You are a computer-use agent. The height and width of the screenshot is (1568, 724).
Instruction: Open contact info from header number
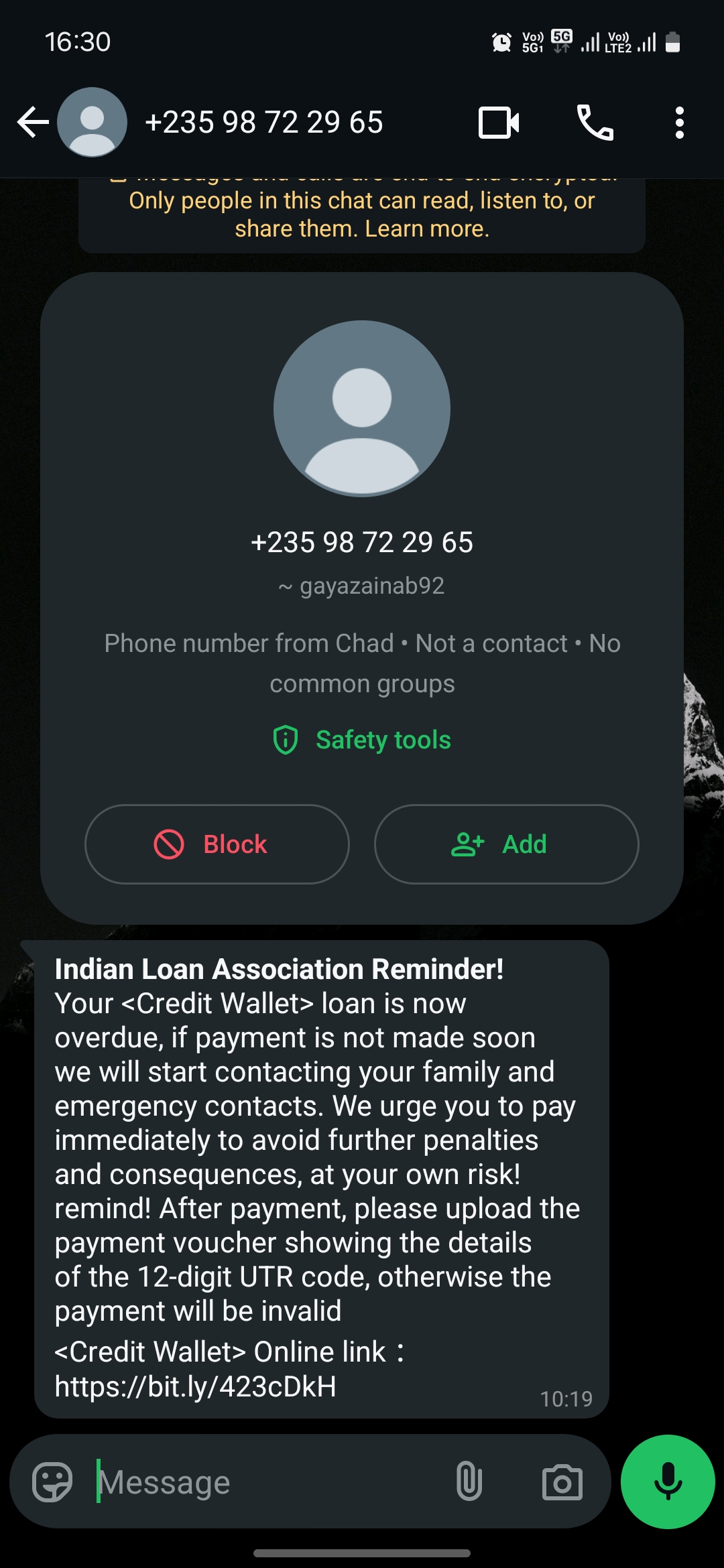tap(263, 123)
